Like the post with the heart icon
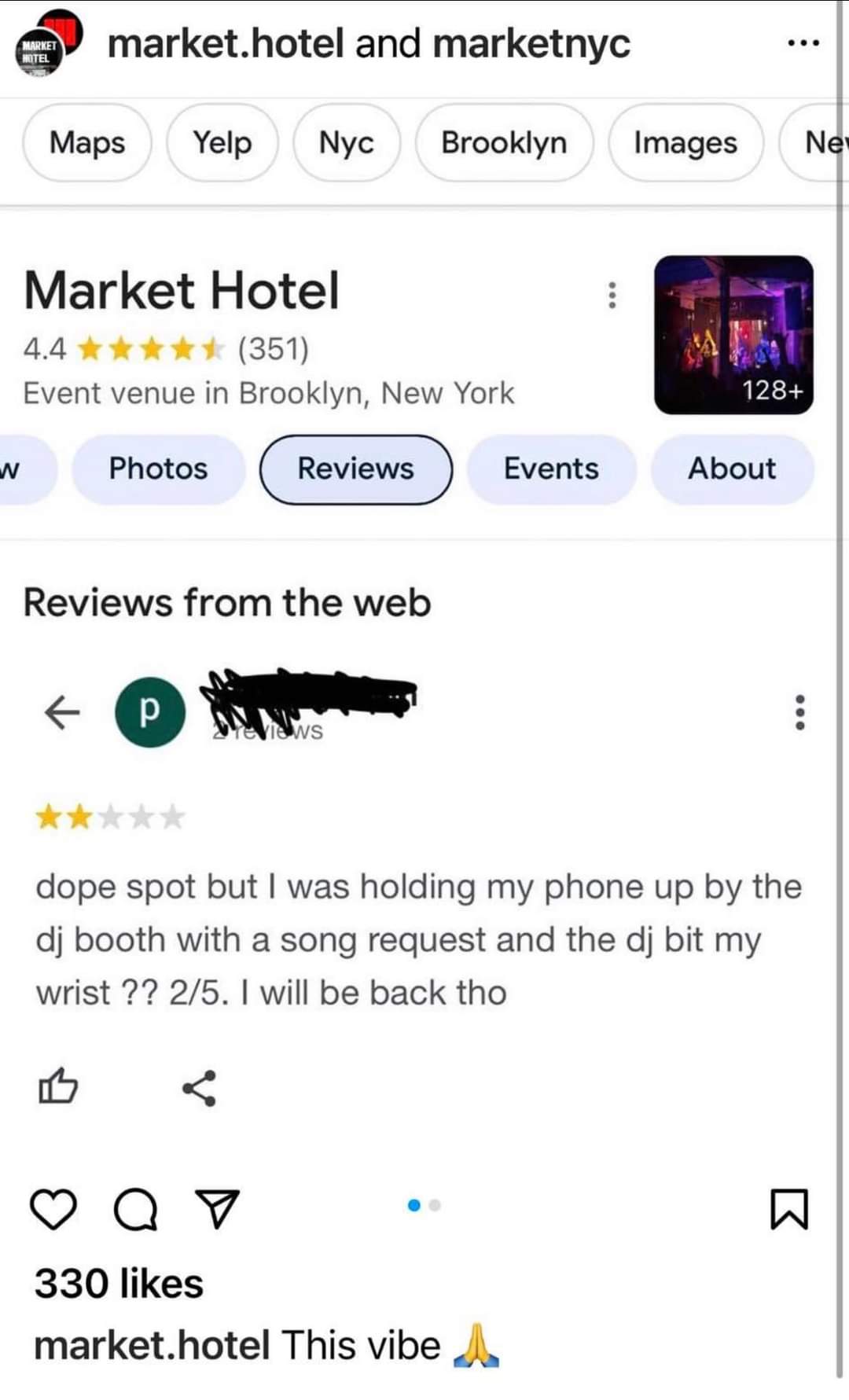Viewport: 849px width, 1400px height. (53, 1209)
